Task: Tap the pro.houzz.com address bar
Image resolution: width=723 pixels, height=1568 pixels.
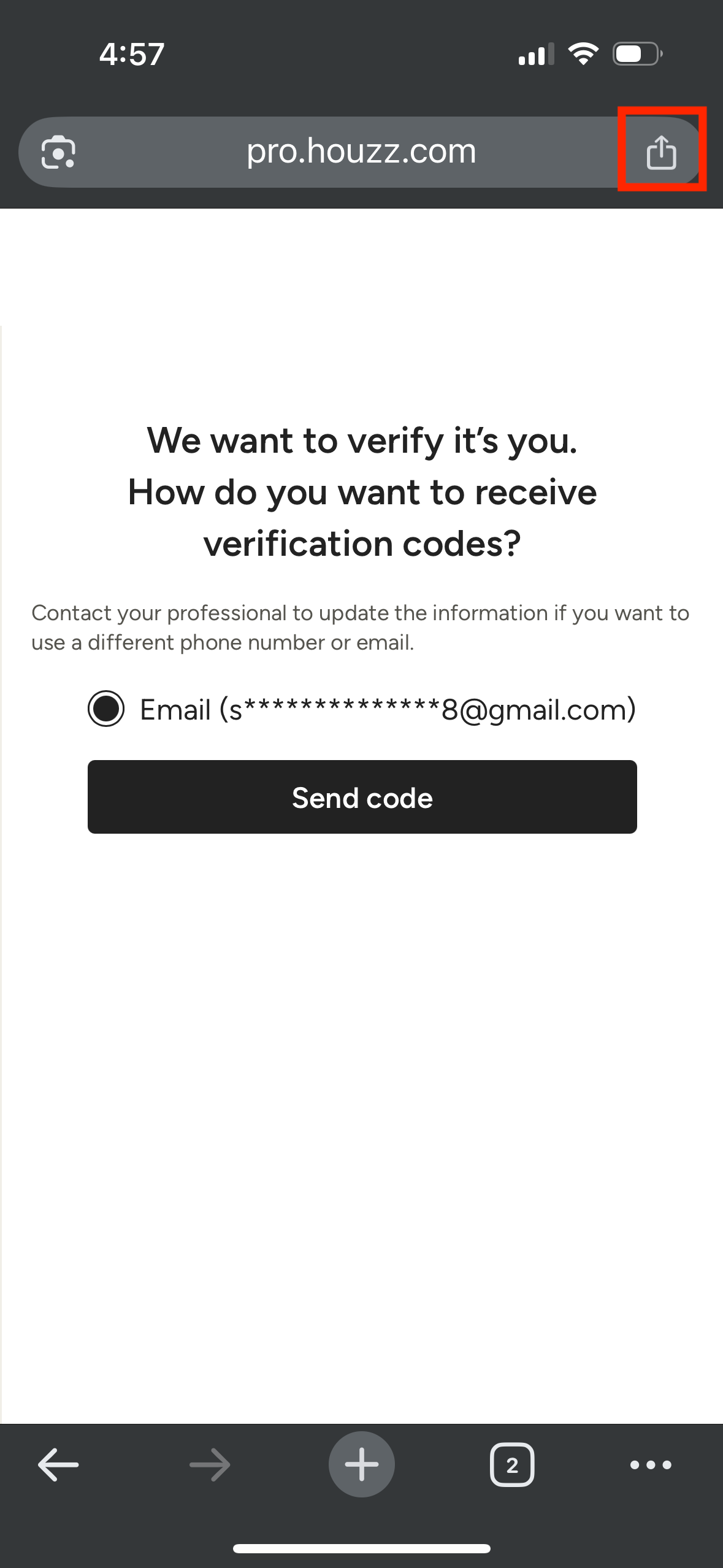Action: (x=361, y=152)
